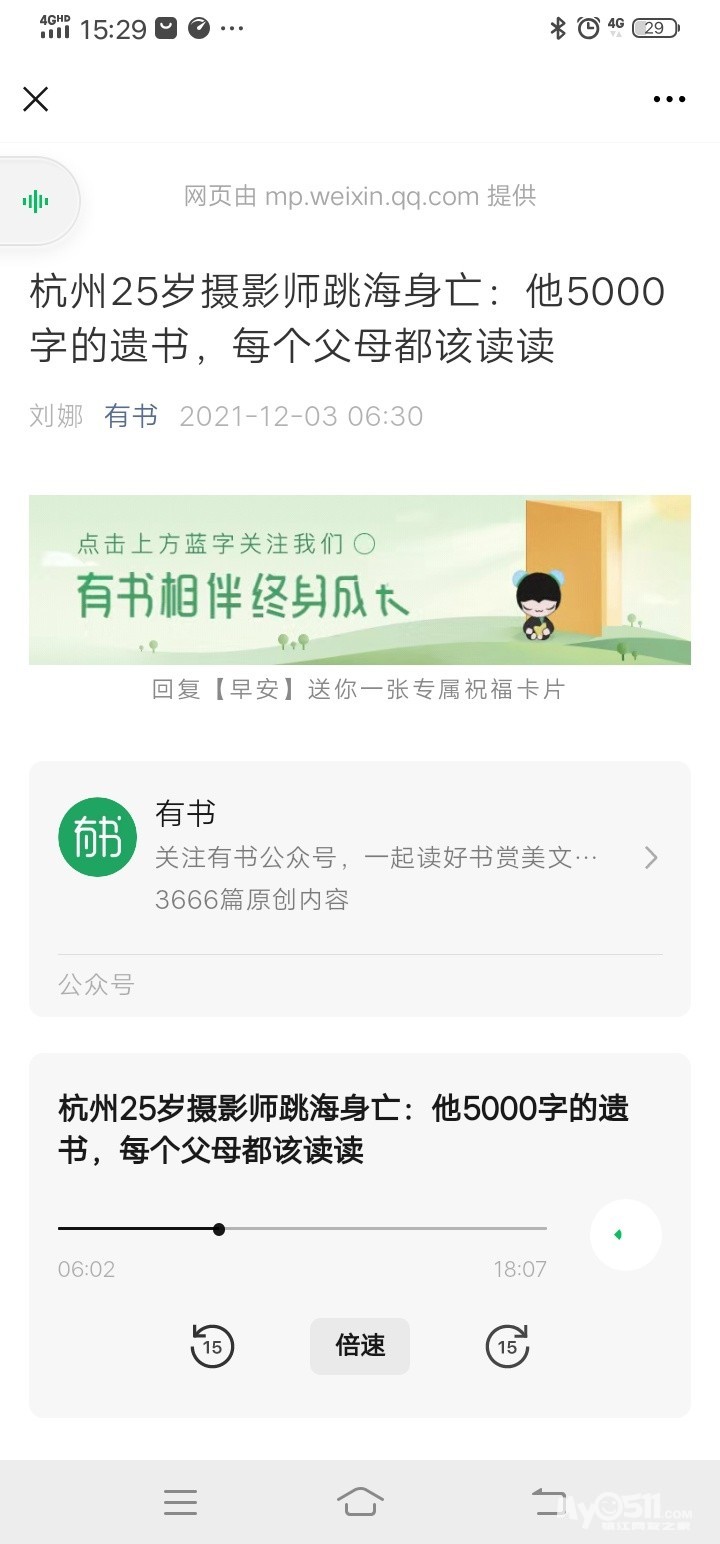This screenshot has width=720, height=1544.
Task: Tap the 有书相伴终身成长 follow banner
Action: (x=360, y=580)
